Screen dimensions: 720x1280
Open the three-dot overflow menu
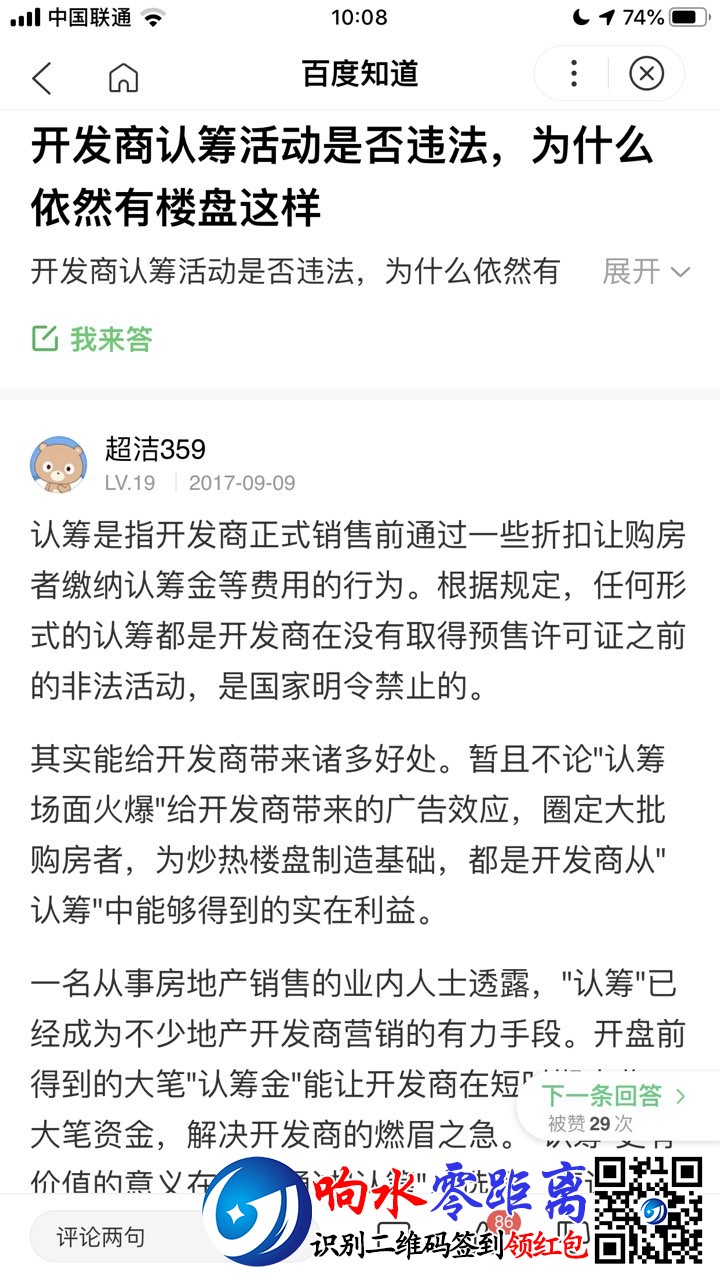point(573,74)
